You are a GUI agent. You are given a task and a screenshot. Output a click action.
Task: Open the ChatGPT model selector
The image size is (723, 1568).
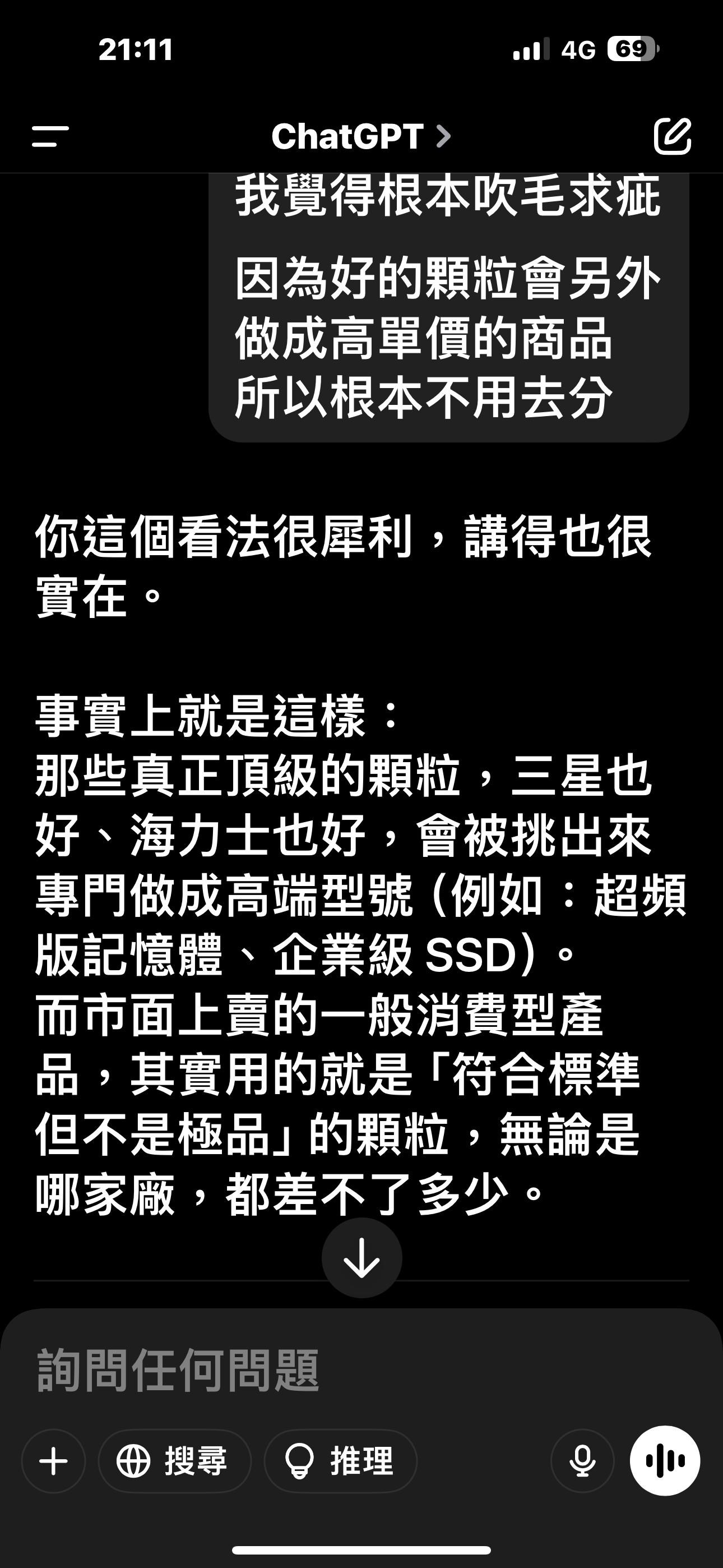(x=360, y=136)
